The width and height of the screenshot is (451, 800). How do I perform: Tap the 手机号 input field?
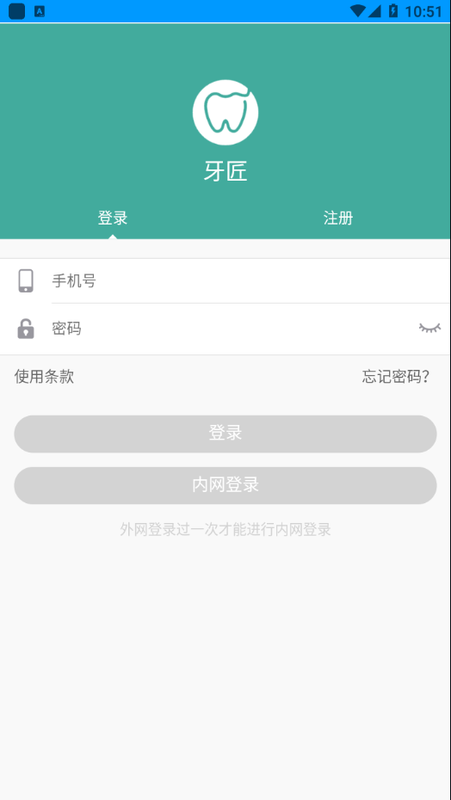tap(250, 281)
